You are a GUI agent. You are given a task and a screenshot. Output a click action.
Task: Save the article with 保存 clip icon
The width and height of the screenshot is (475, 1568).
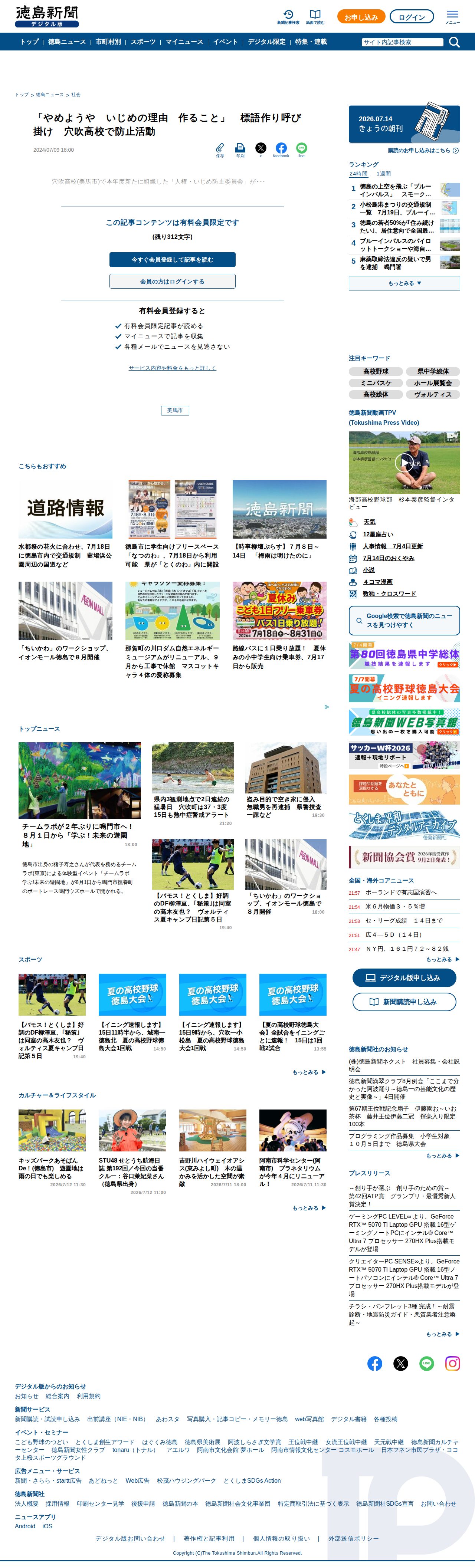point(220,150)
